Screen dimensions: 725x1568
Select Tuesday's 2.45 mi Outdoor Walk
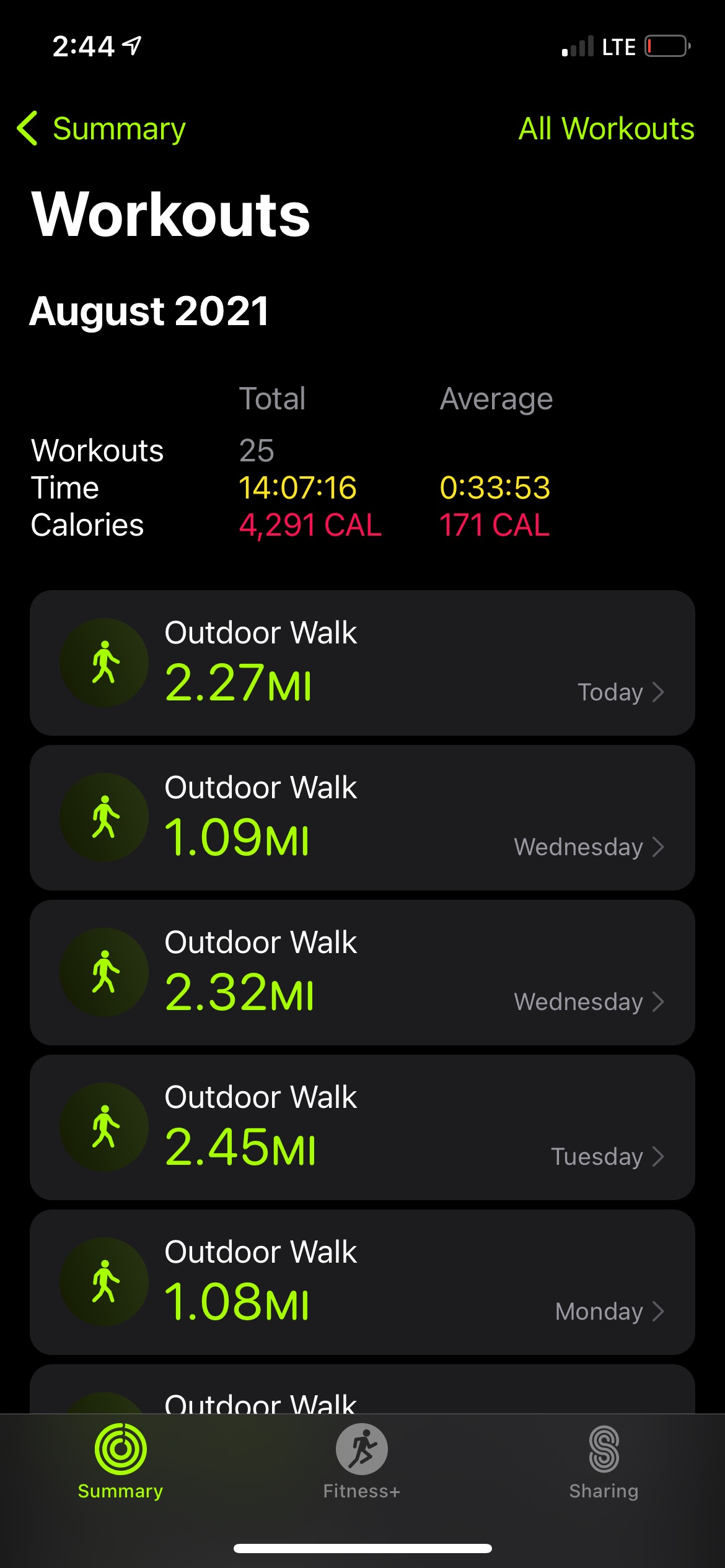[362, 1127]
